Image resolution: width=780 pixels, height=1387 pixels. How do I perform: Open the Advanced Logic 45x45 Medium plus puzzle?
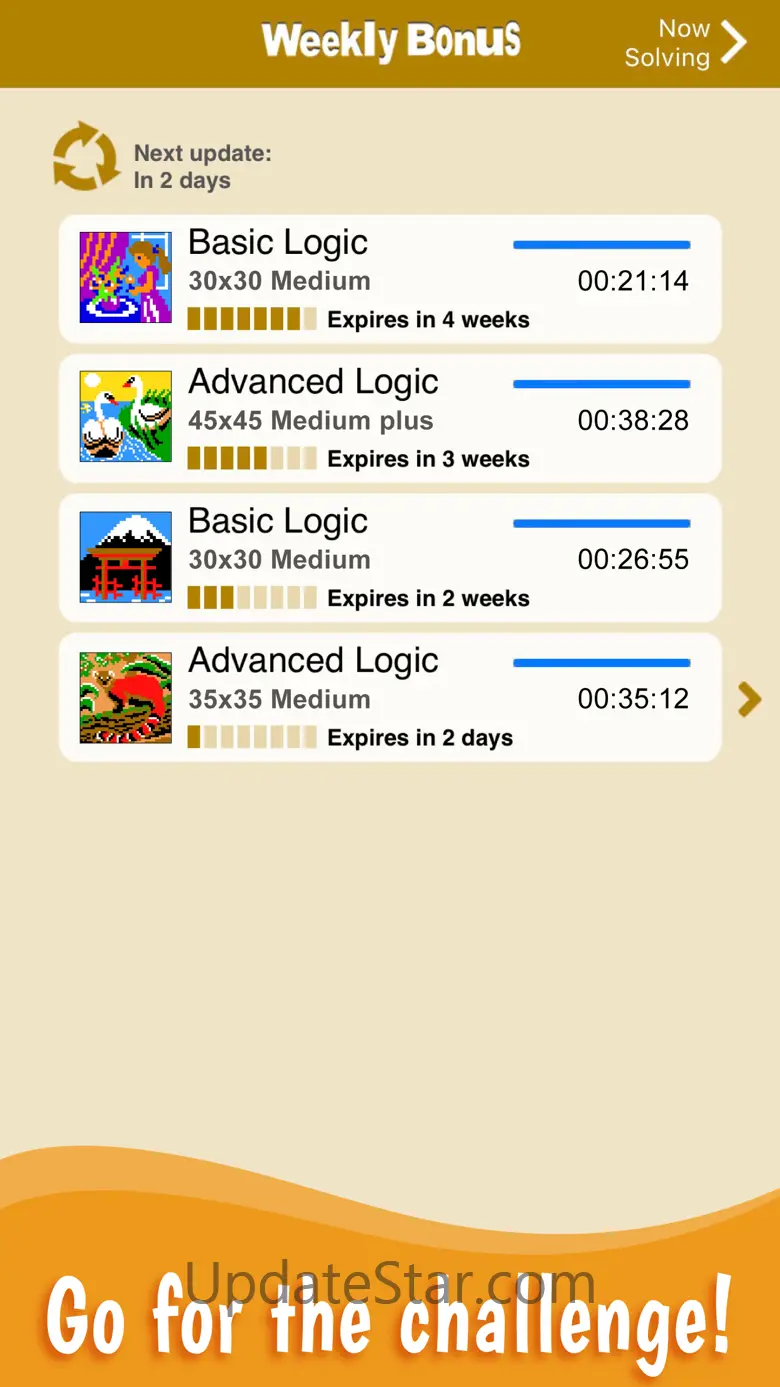tap(390, 418)
